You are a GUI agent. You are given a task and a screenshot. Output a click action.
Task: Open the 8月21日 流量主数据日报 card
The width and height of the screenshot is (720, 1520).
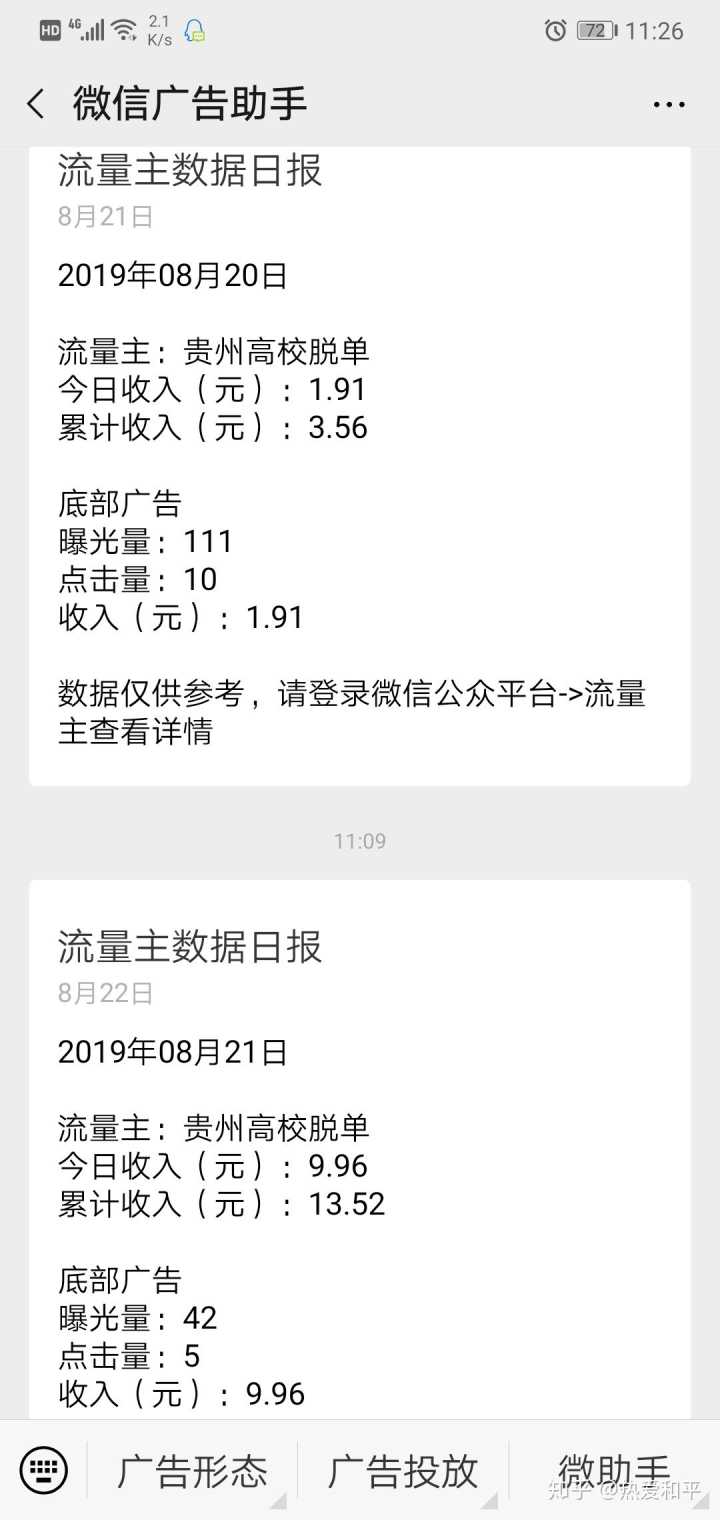(x=360, y=466)
